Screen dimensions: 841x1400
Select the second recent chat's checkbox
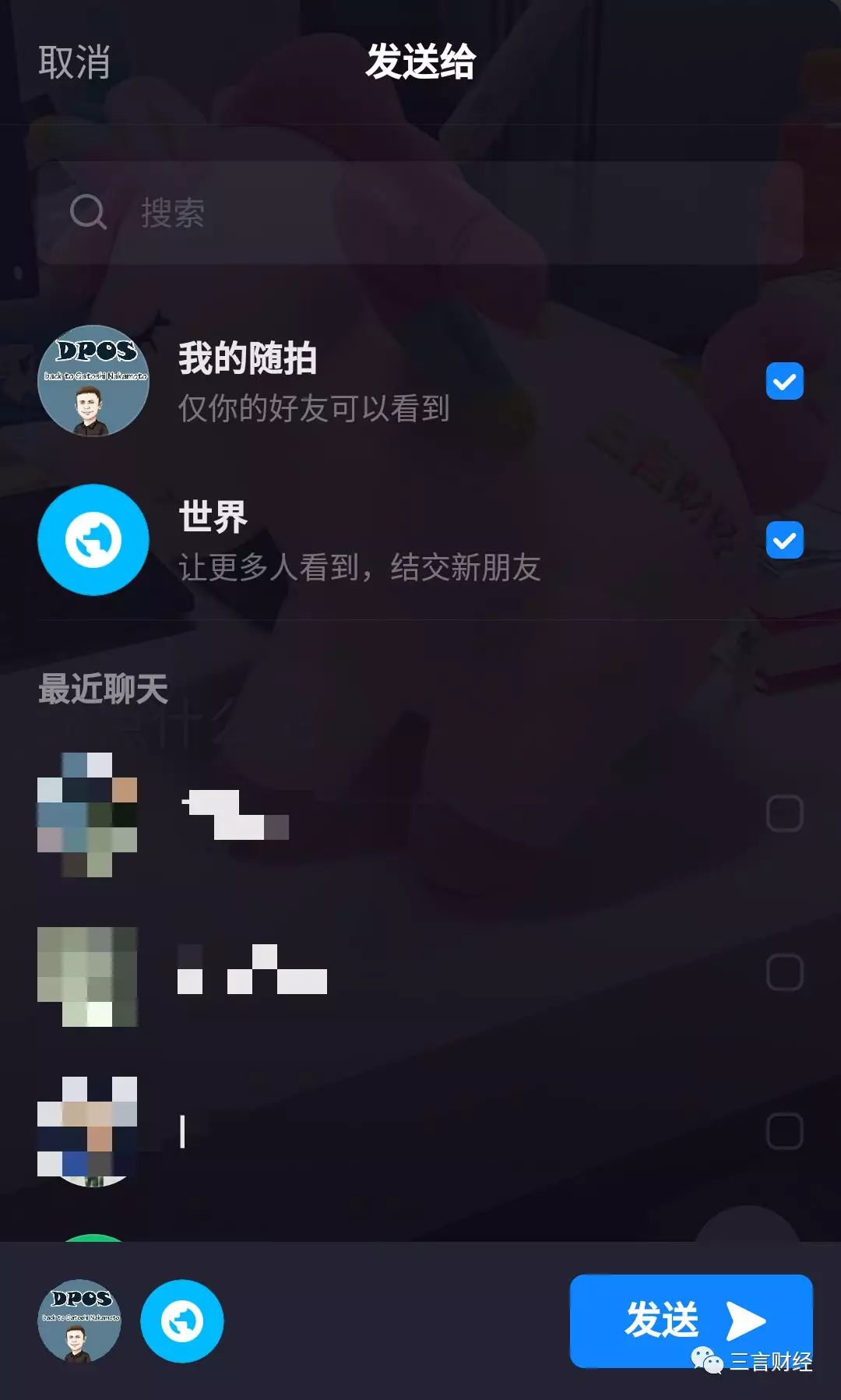[x=784, y=972]
